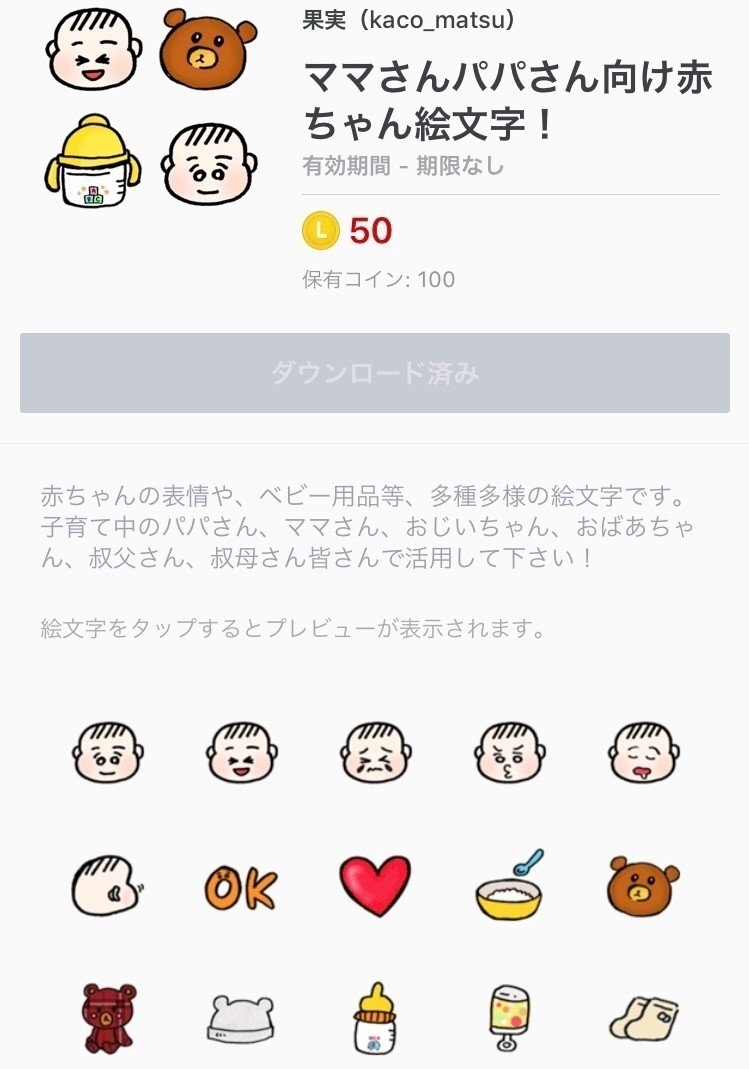Select the red heart emoji
This screenshot has height=1069, width=749.
375,886
